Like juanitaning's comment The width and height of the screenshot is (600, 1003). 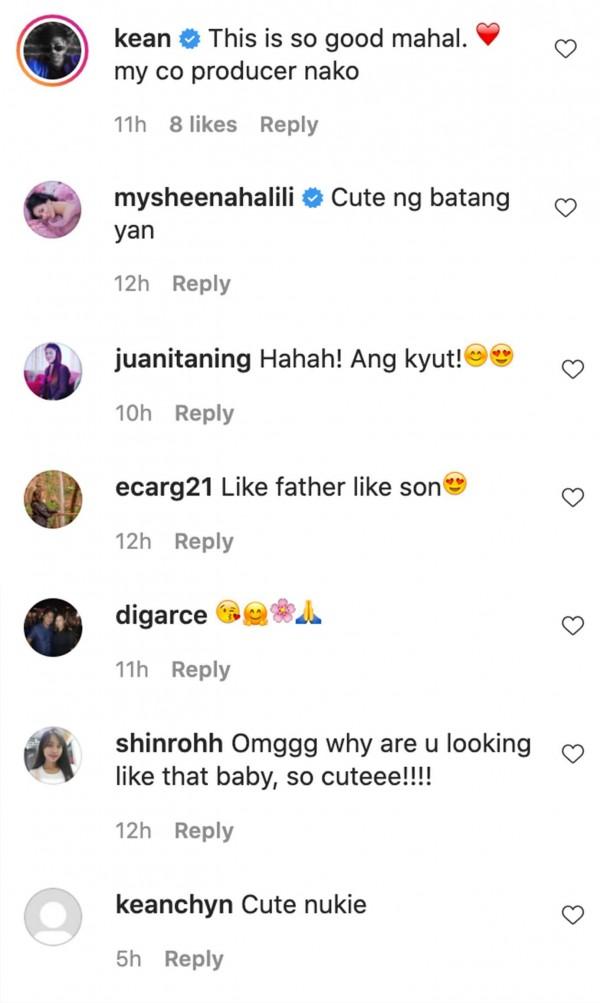point(571,369)
